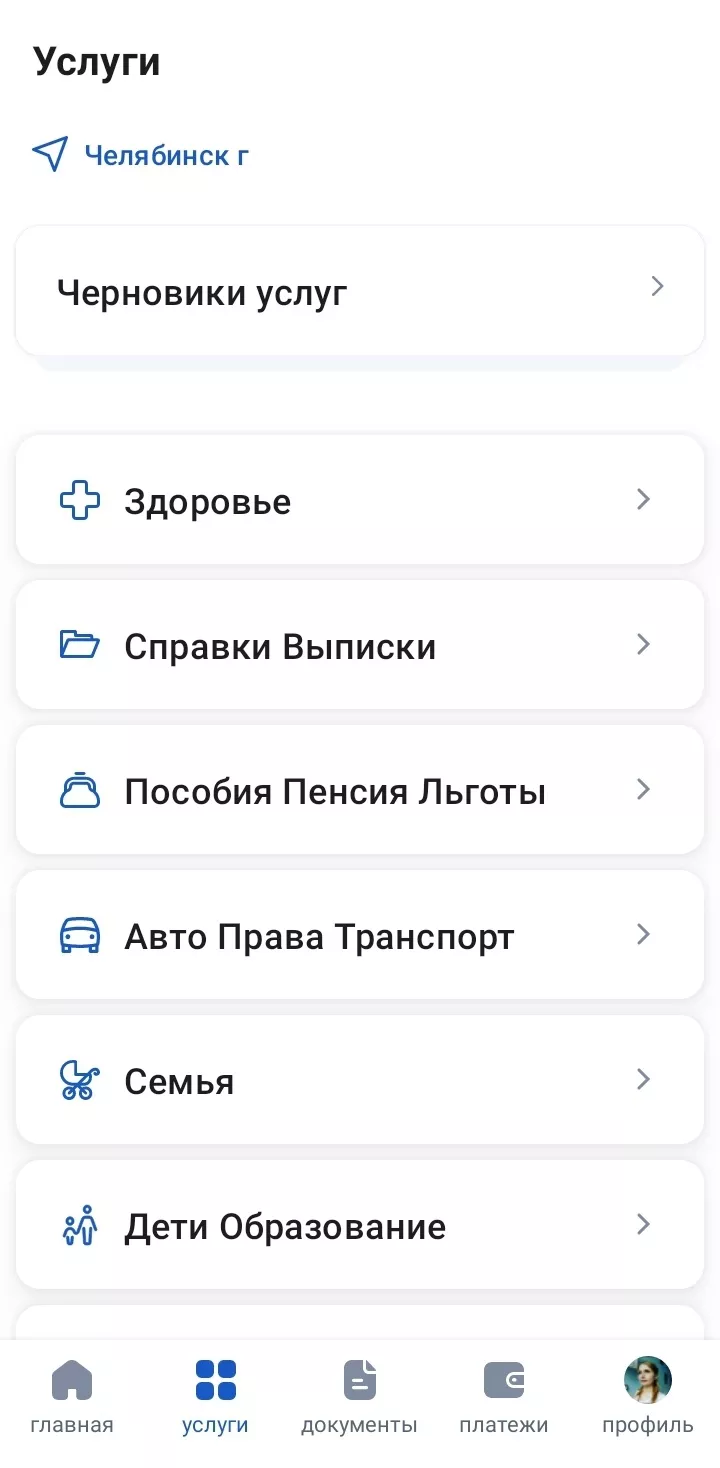Switch to the профиль tab
Image resolution: width=720 pixels, height=1468 pixels.
click(648, 1395)
